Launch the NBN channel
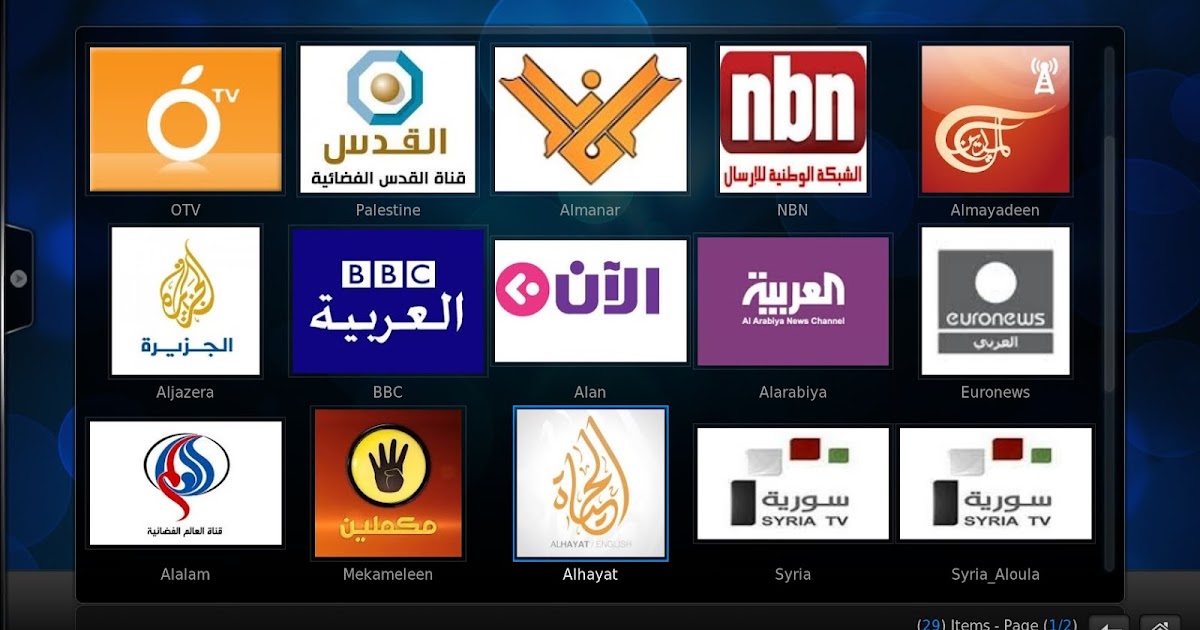Viewport: 1200px width, 630px height. [x=793, y=120]
